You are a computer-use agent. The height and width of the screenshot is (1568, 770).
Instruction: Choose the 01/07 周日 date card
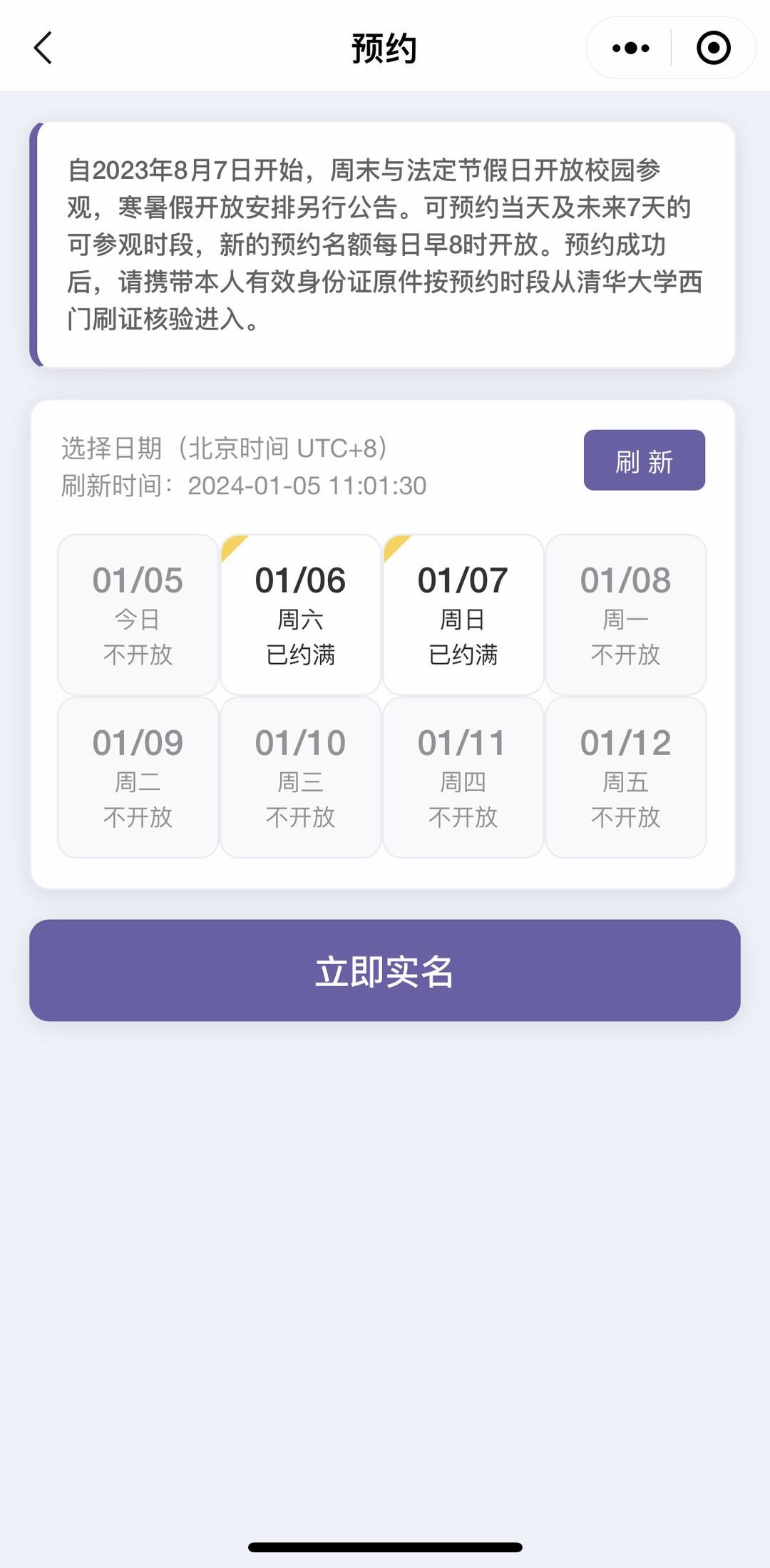(463, 615)
